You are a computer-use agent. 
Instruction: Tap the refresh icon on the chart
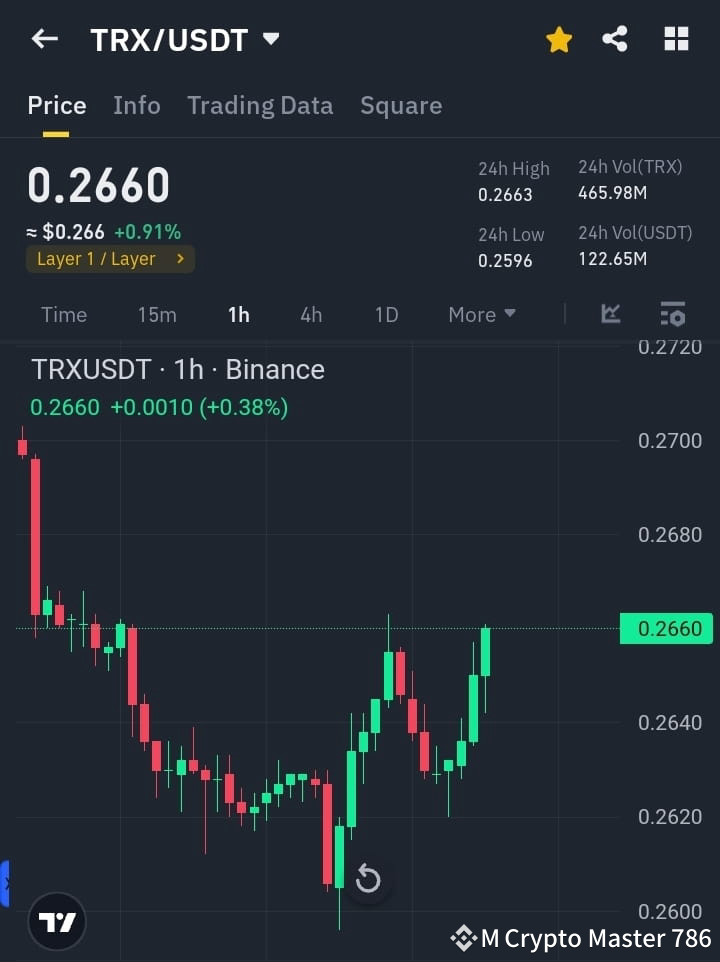368,879
